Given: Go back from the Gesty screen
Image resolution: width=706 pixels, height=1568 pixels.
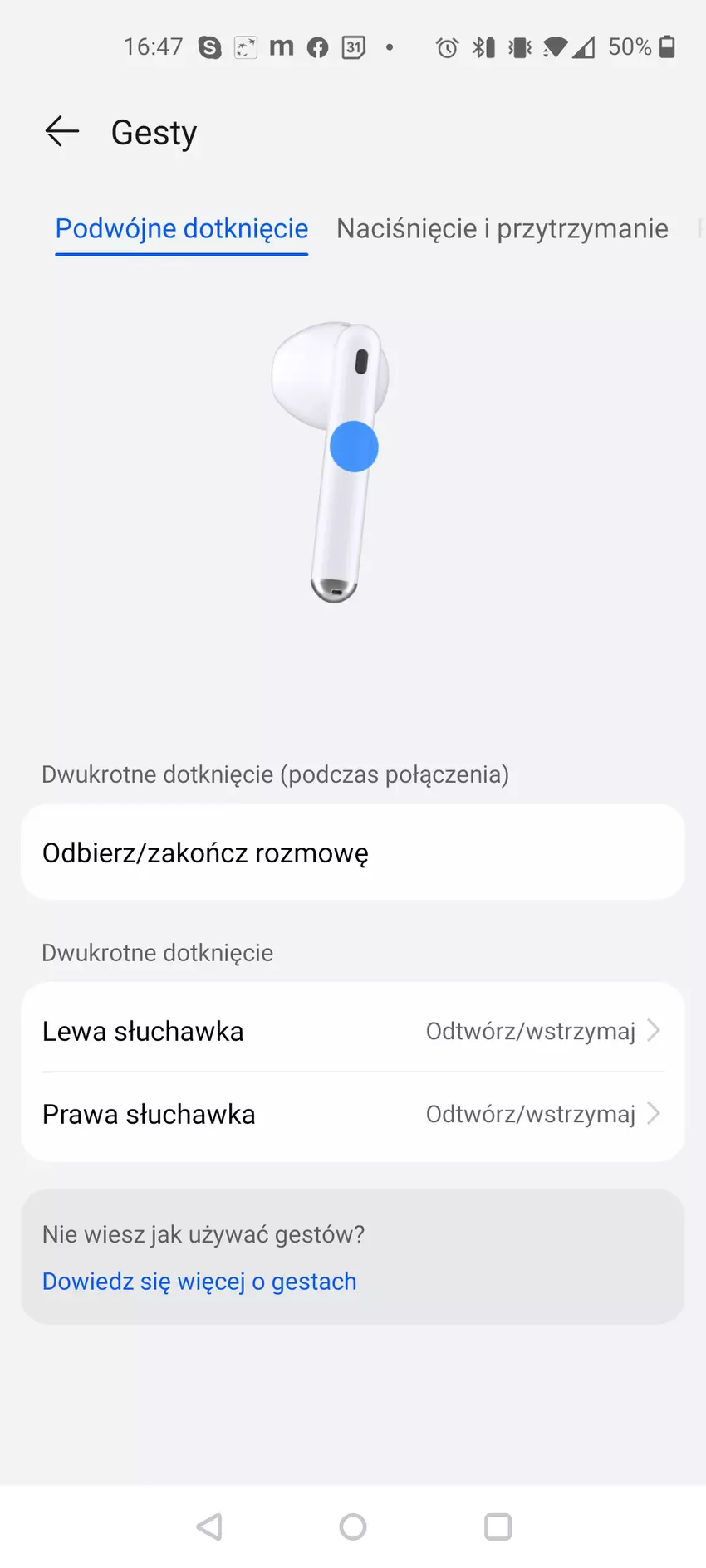Looking at the screenshot, I should (62, 131).
